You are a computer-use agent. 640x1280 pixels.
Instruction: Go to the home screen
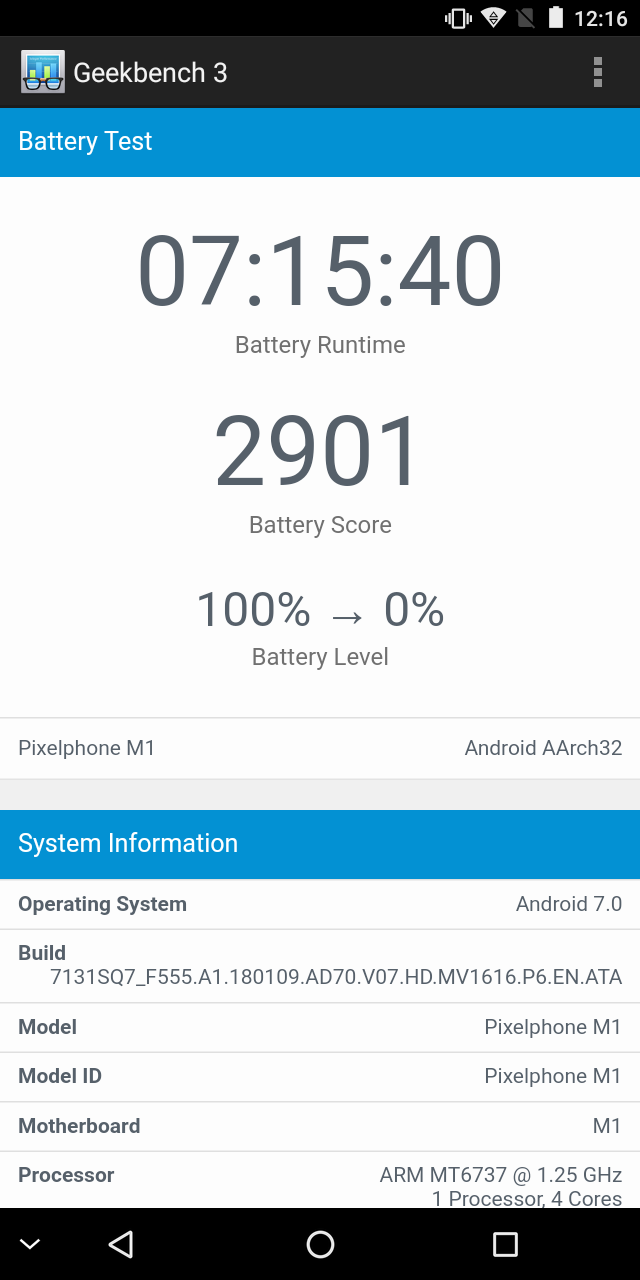point(320,1244)
